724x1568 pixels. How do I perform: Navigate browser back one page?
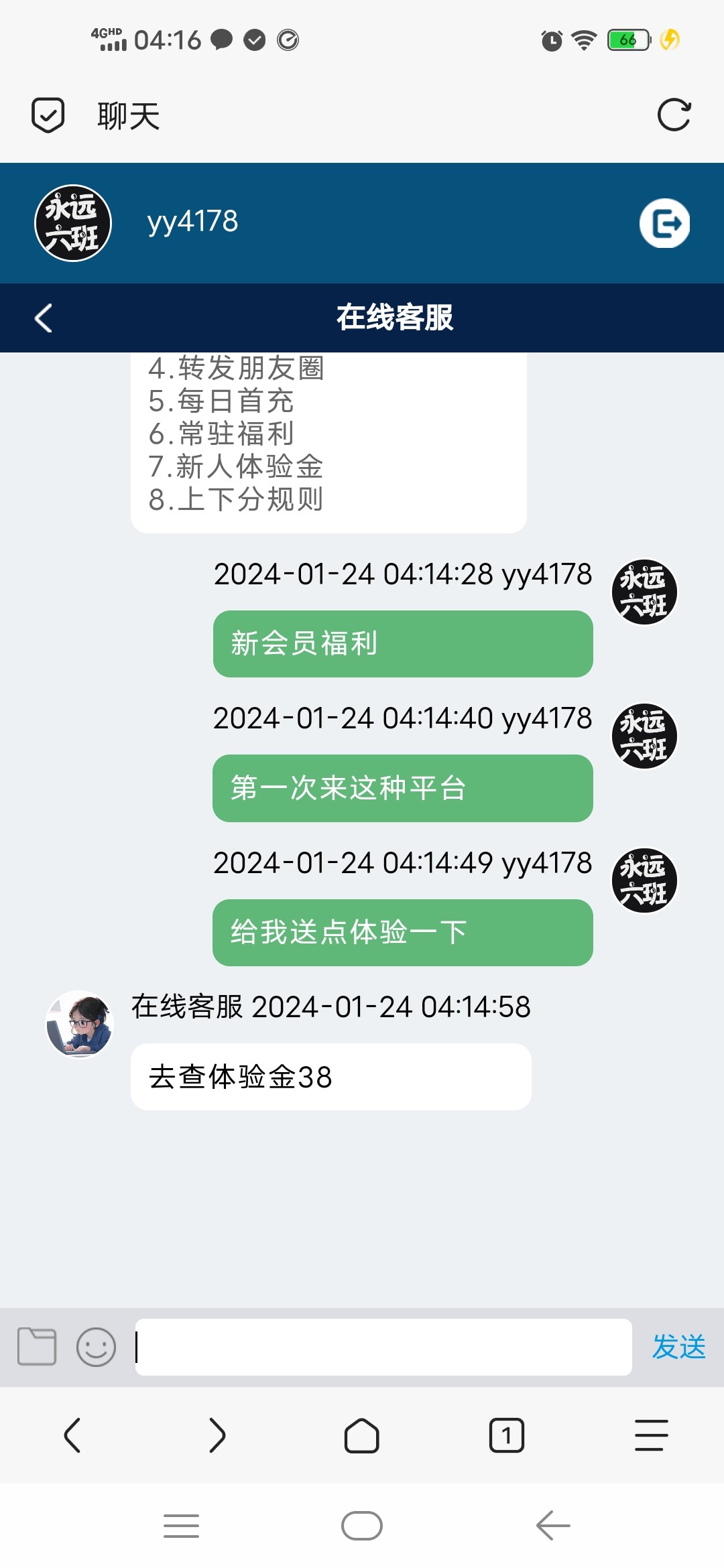click(x=72, y=1435)
